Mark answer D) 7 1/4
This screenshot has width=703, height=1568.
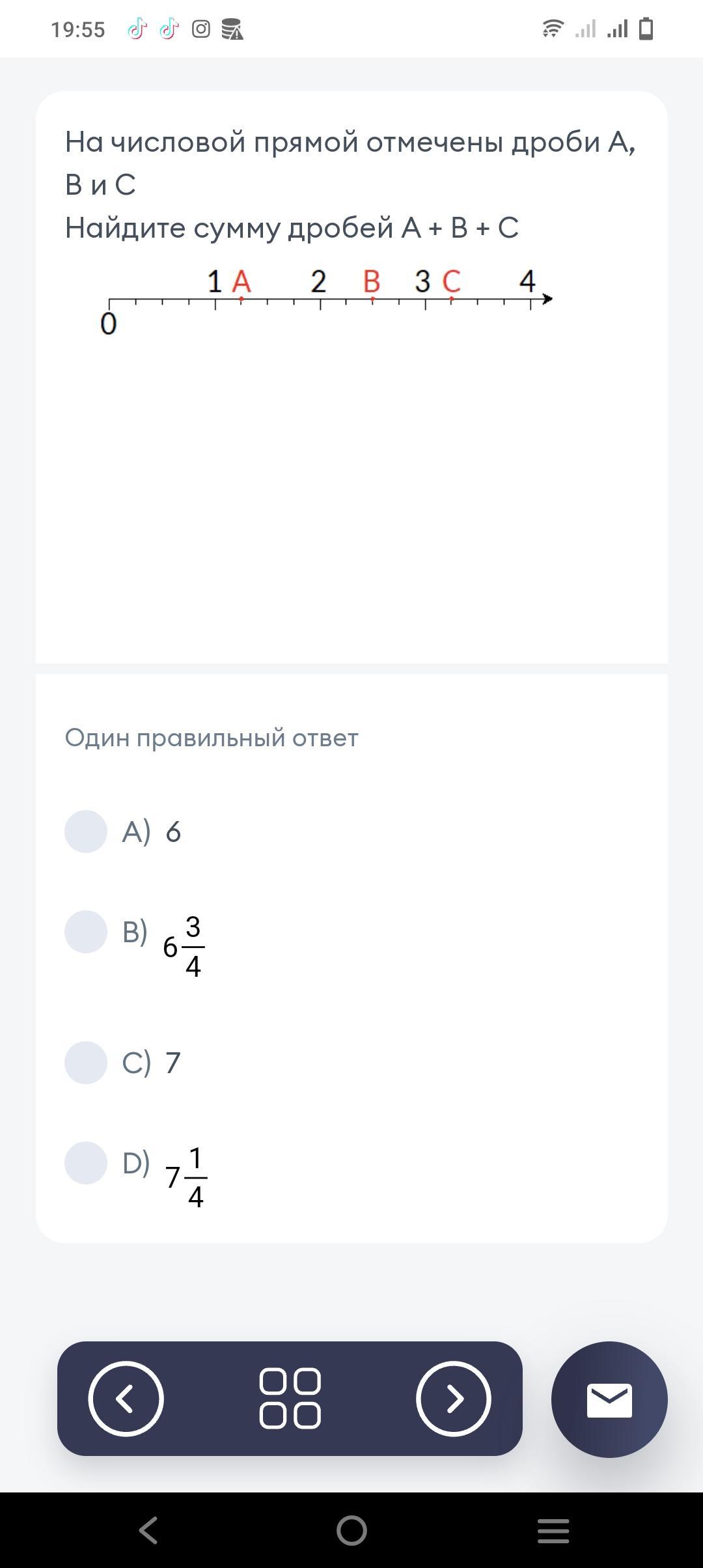click(86, 1163)
